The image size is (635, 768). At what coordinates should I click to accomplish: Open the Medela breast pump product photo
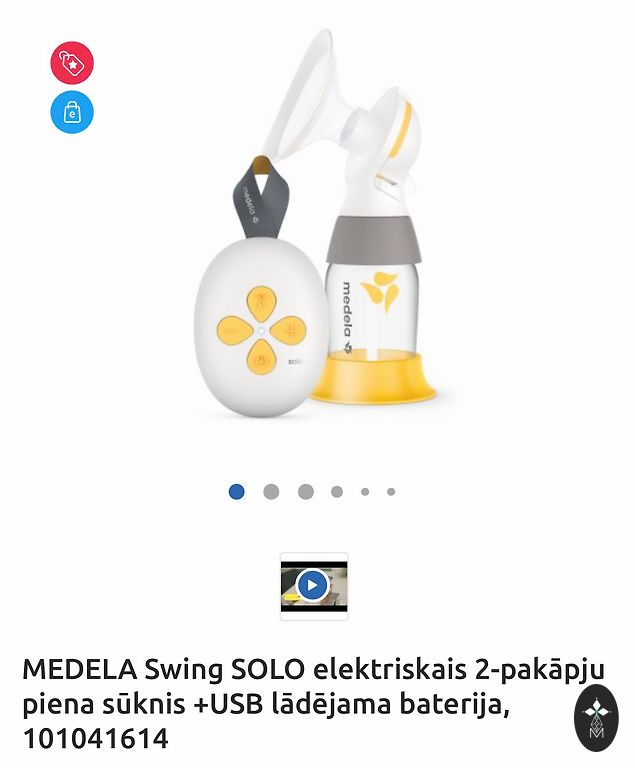pos(317,230)
